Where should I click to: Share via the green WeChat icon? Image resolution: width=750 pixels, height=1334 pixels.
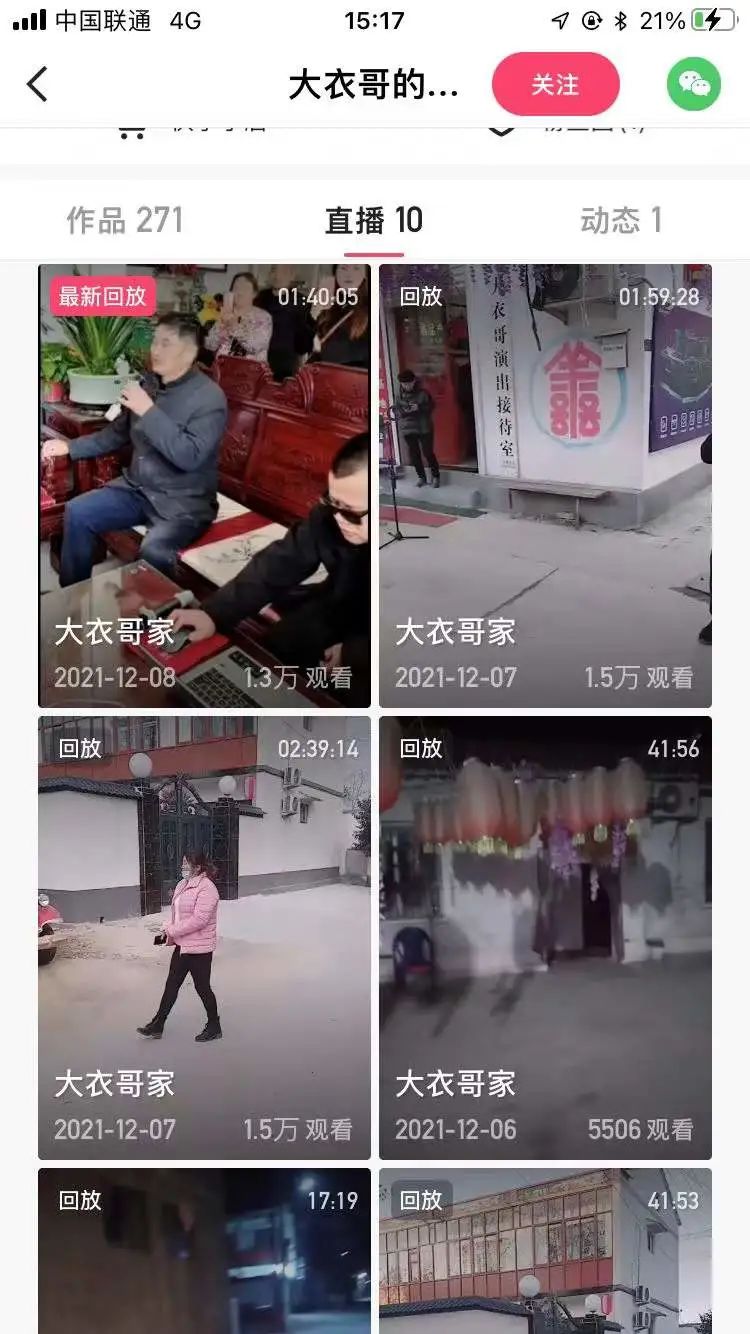point(694,84)
